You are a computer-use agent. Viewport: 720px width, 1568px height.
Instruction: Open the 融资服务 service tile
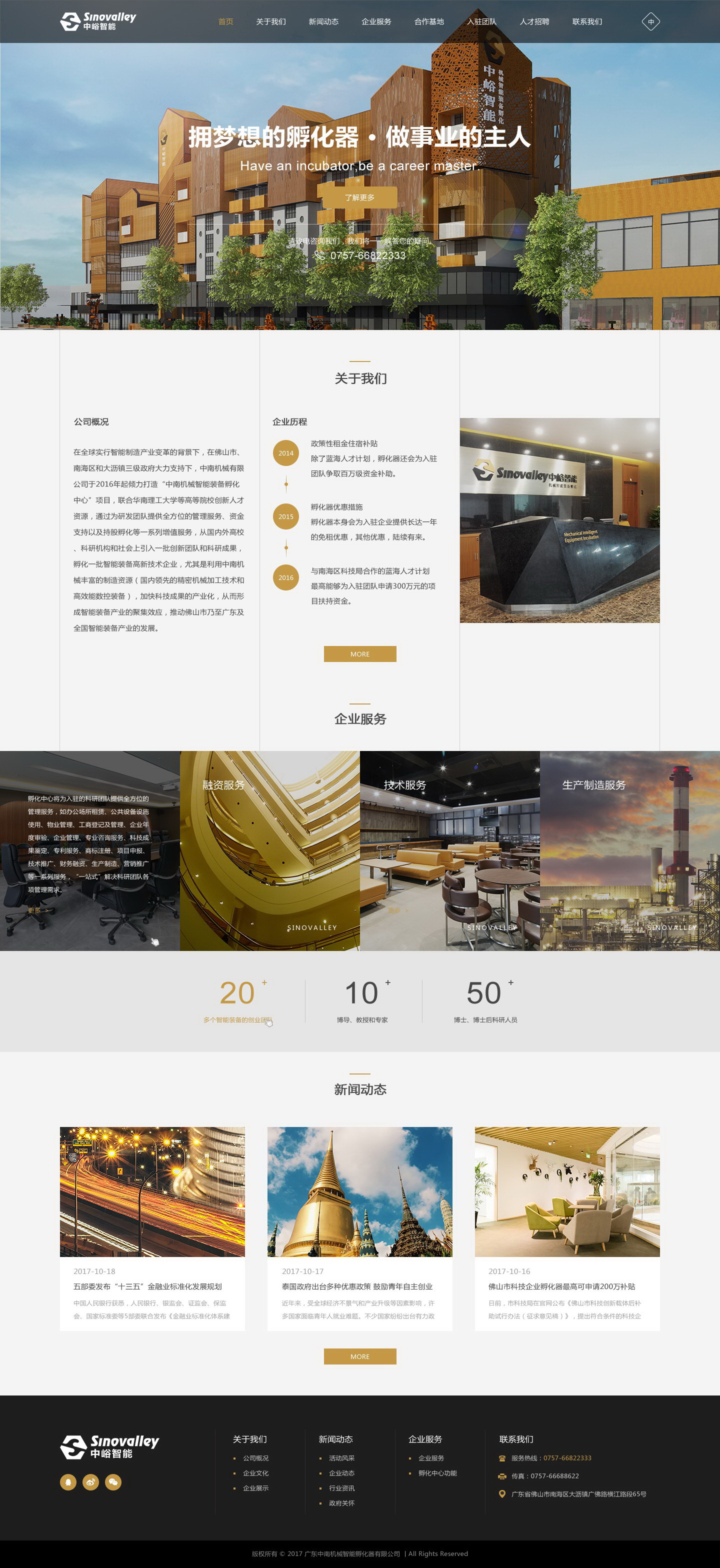pos(269,850)
